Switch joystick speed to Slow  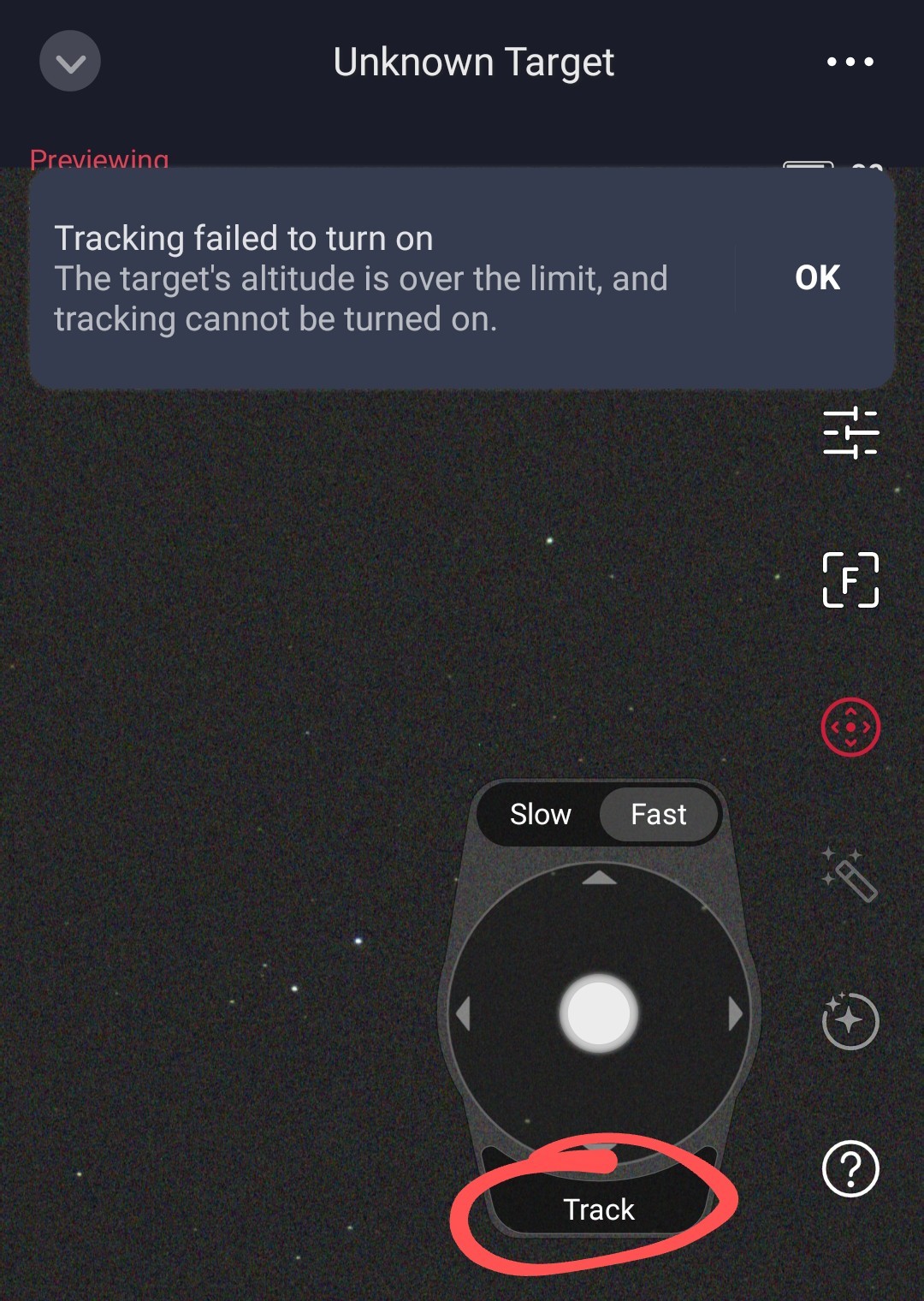pos(540,814)
